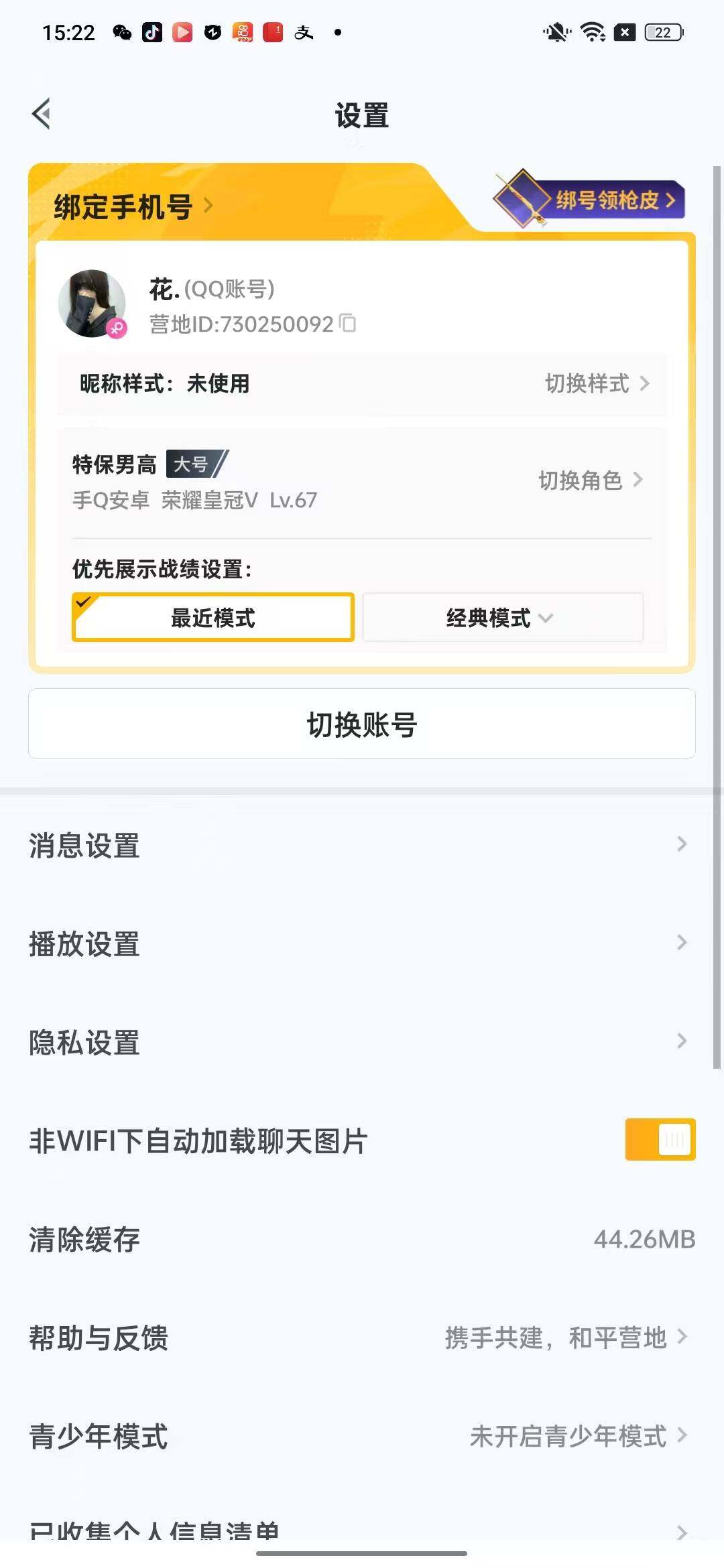Tap the copy icon beside 营地ID
This screenshot has width=724, height=1568.
348,324
